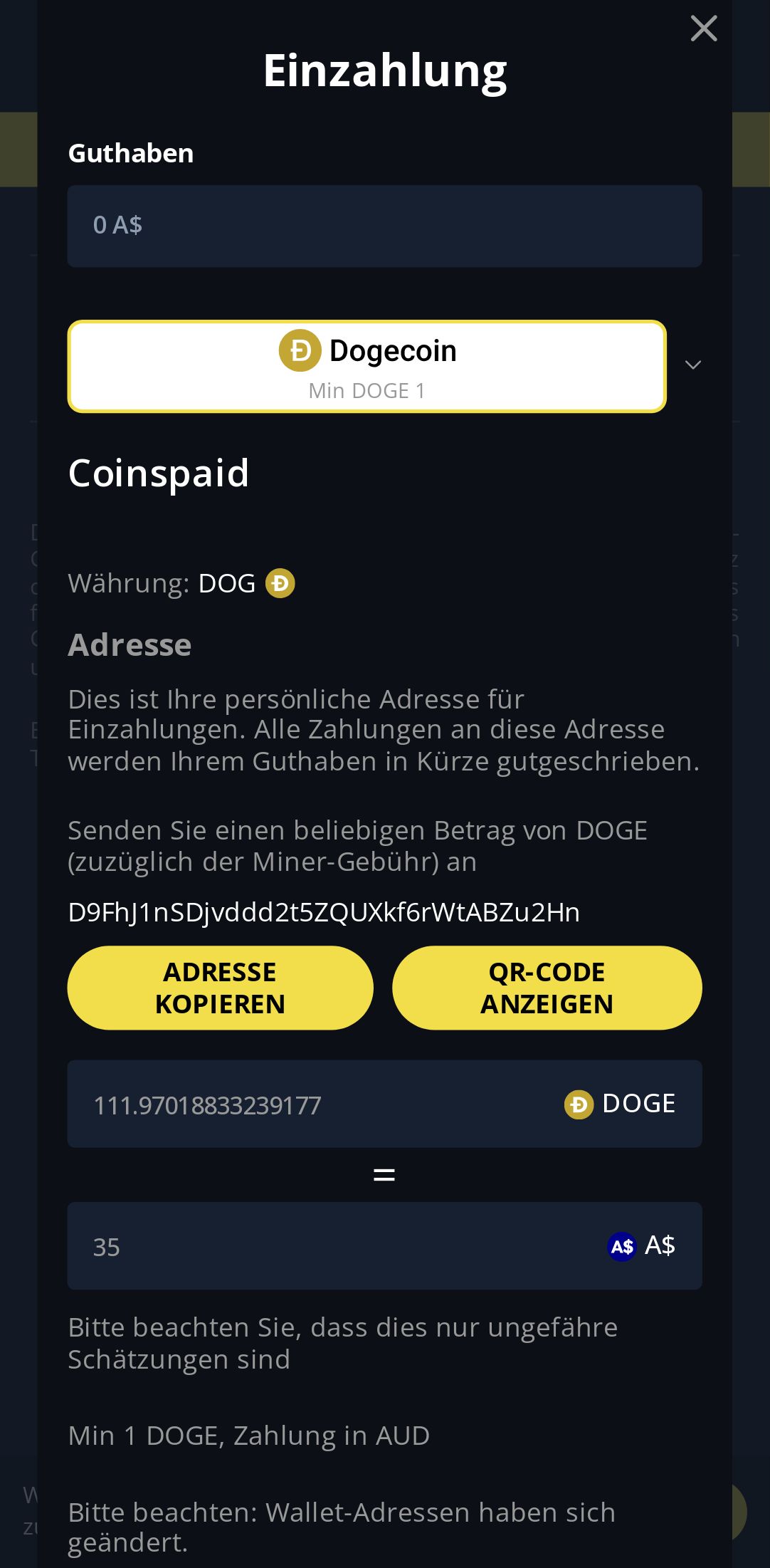The image size is (770, 1568).
Task: Show the QR code via QR-CODE ANZEIGEN
Action: [x=547, y=988]
